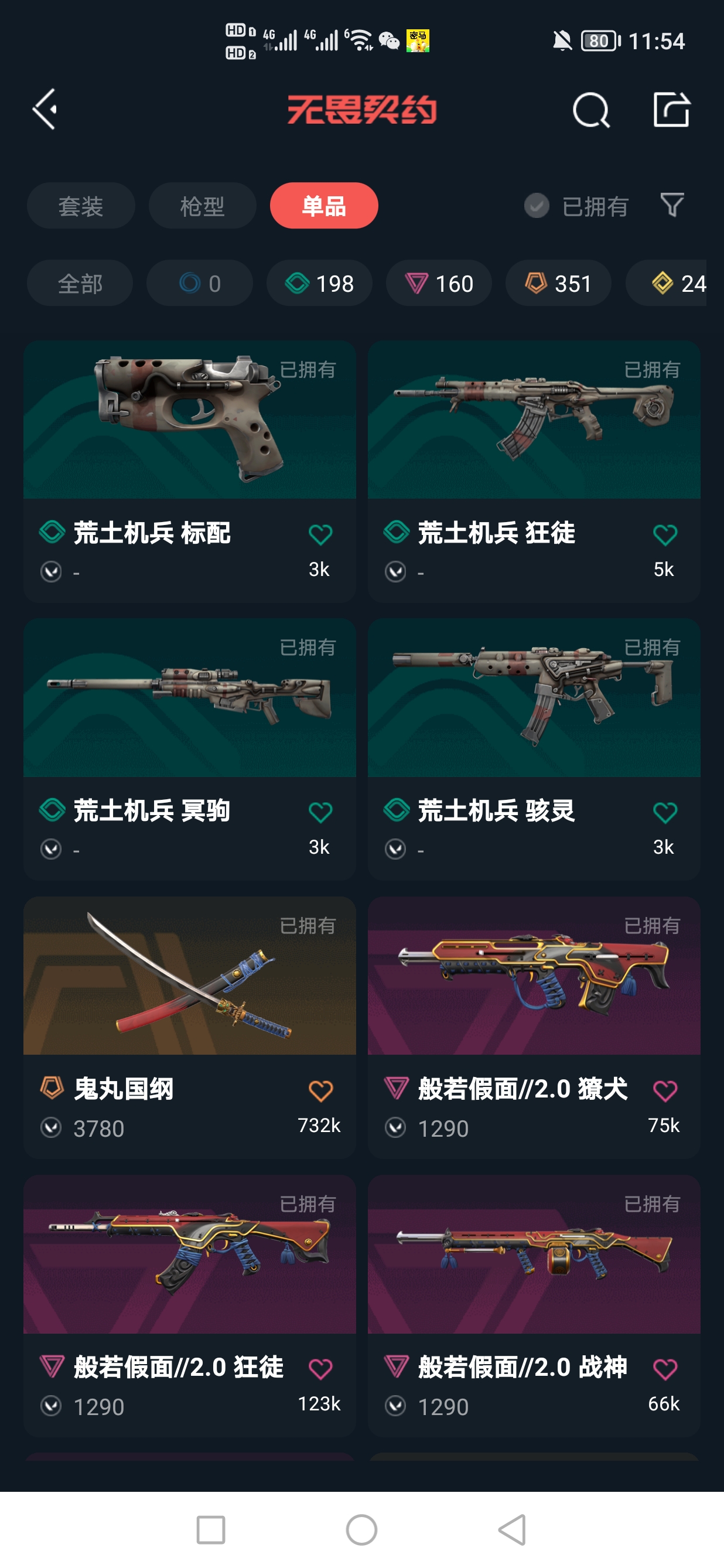This screenshot has width=724, height=1568.
Task: Select the pink tier filter showing 160
Action: click(x=438, y=283)
